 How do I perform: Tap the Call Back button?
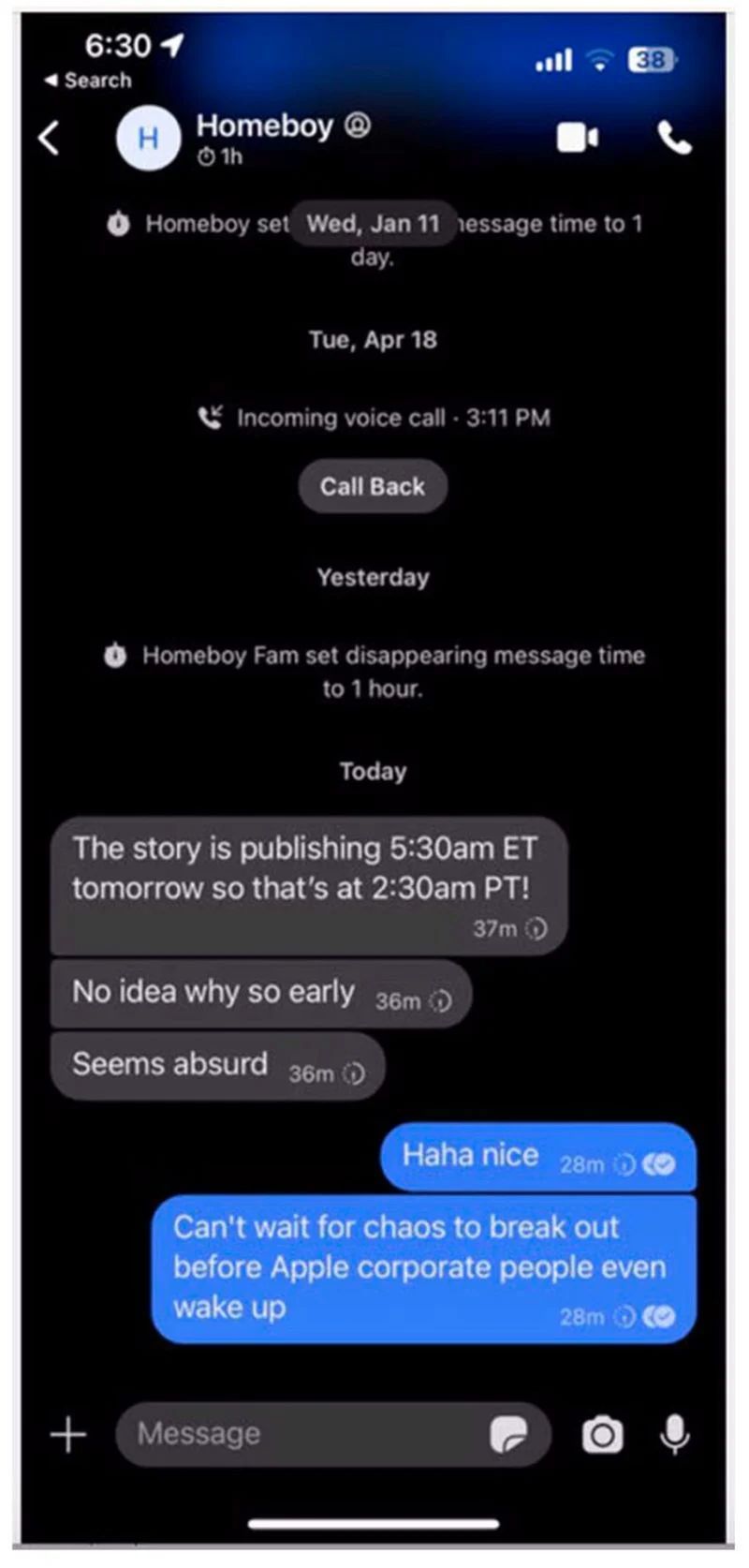(373, 486)
